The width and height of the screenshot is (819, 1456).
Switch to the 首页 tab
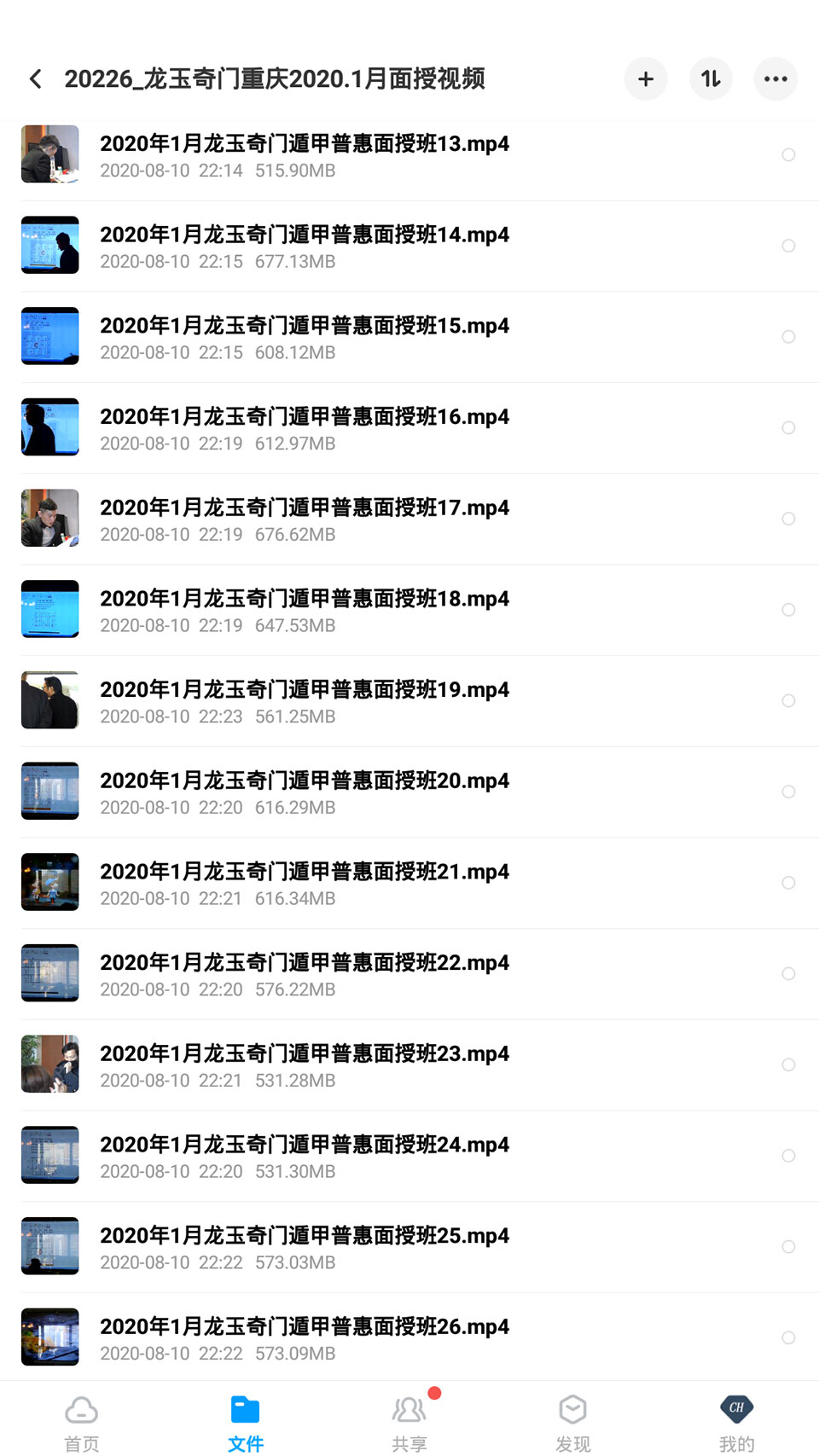[82, 1423]
